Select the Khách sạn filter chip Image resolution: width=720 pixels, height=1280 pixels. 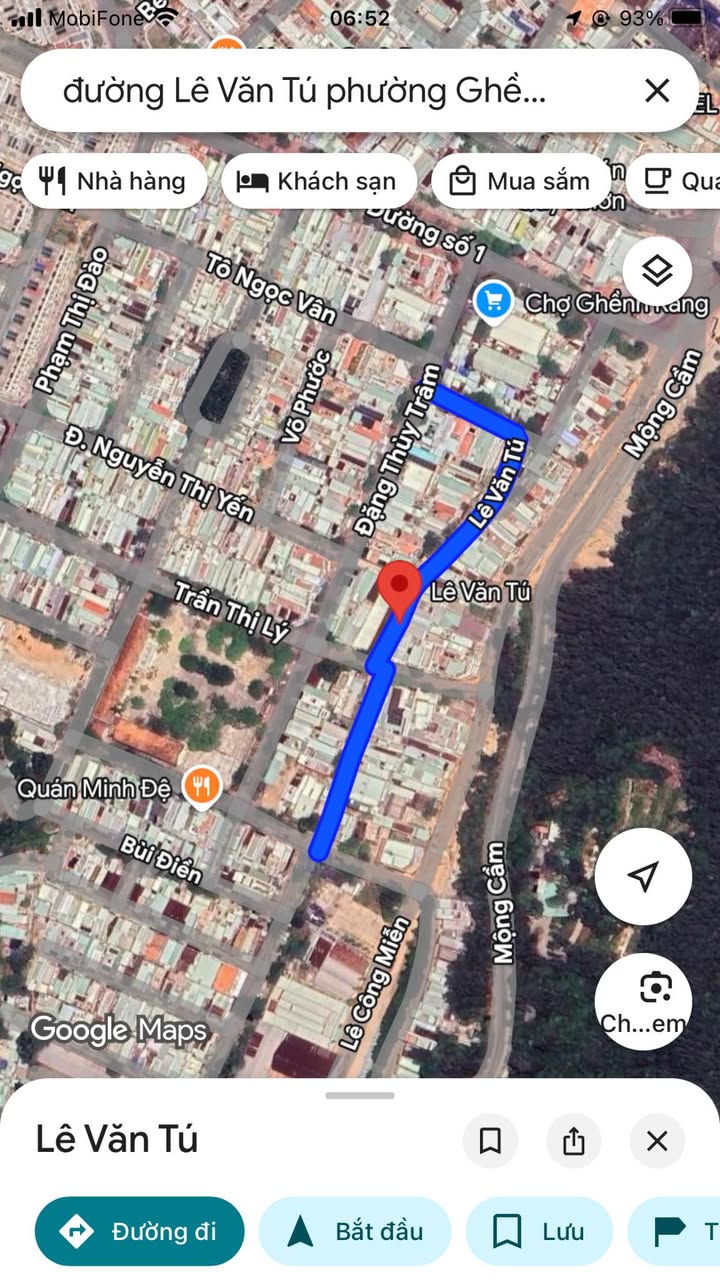coord(317,181)
